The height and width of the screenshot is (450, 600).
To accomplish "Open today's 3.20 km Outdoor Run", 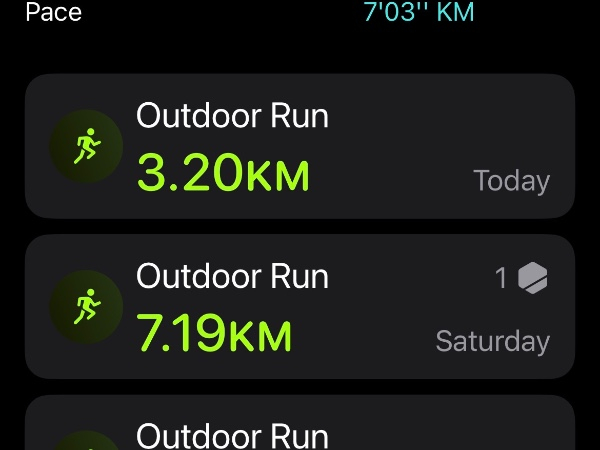I will (x=300, y=146).
